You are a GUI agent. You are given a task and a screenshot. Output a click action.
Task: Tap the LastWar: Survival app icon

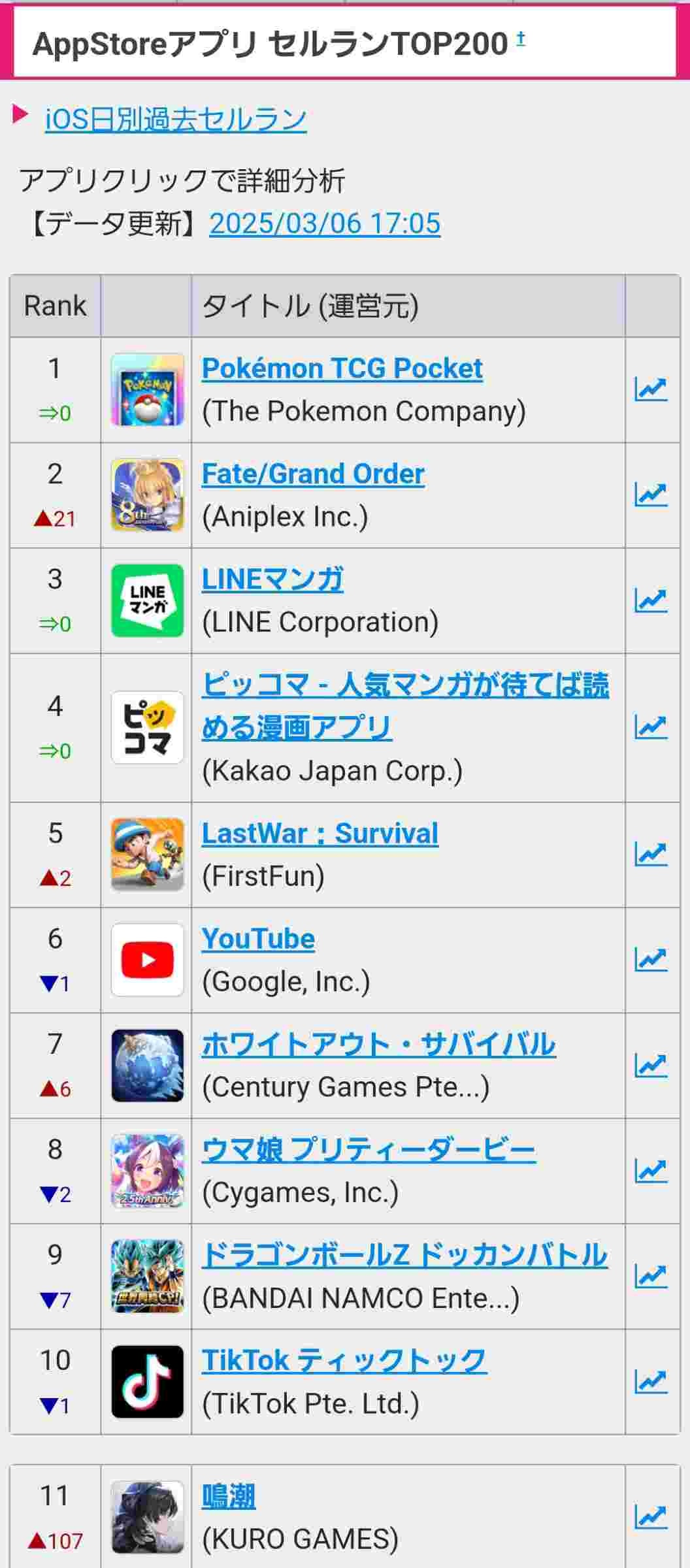pyautogui.click(x=147, y=855)
